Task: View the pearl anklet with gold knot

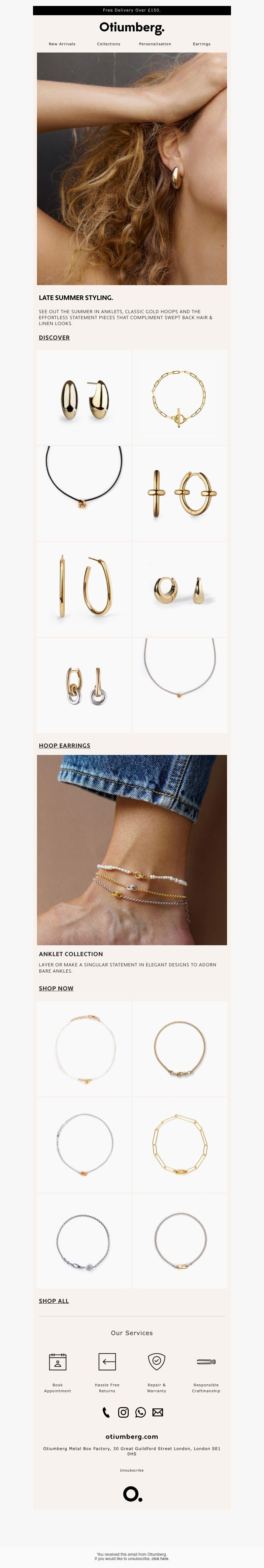Action: coord(84,1049)
